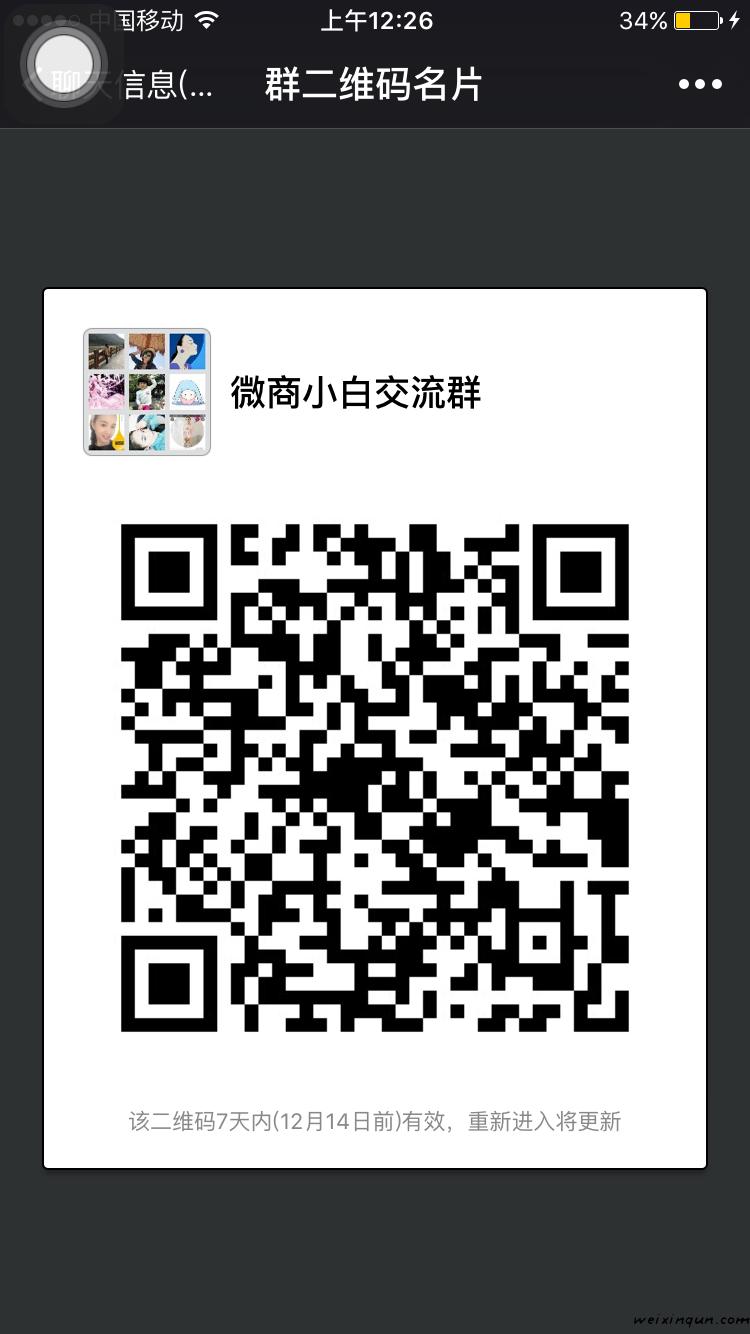Screen dimensions: 750x1334
Task: Tap the AssistiveTouch floating button
Action: [64, 64]
